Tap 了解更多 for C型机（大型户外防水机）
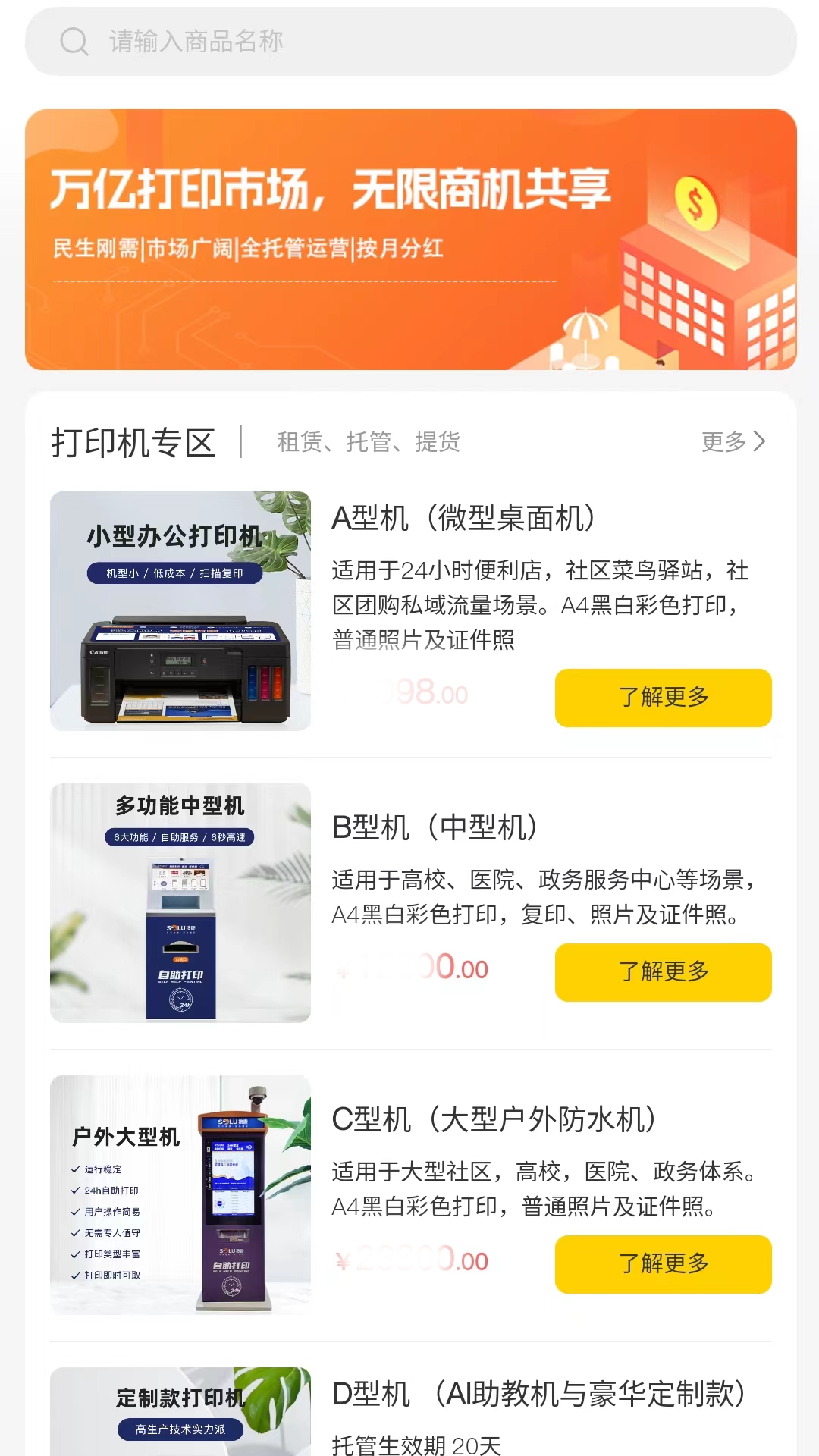This screenshot has height=1456, width=819. coord(663,1264)
